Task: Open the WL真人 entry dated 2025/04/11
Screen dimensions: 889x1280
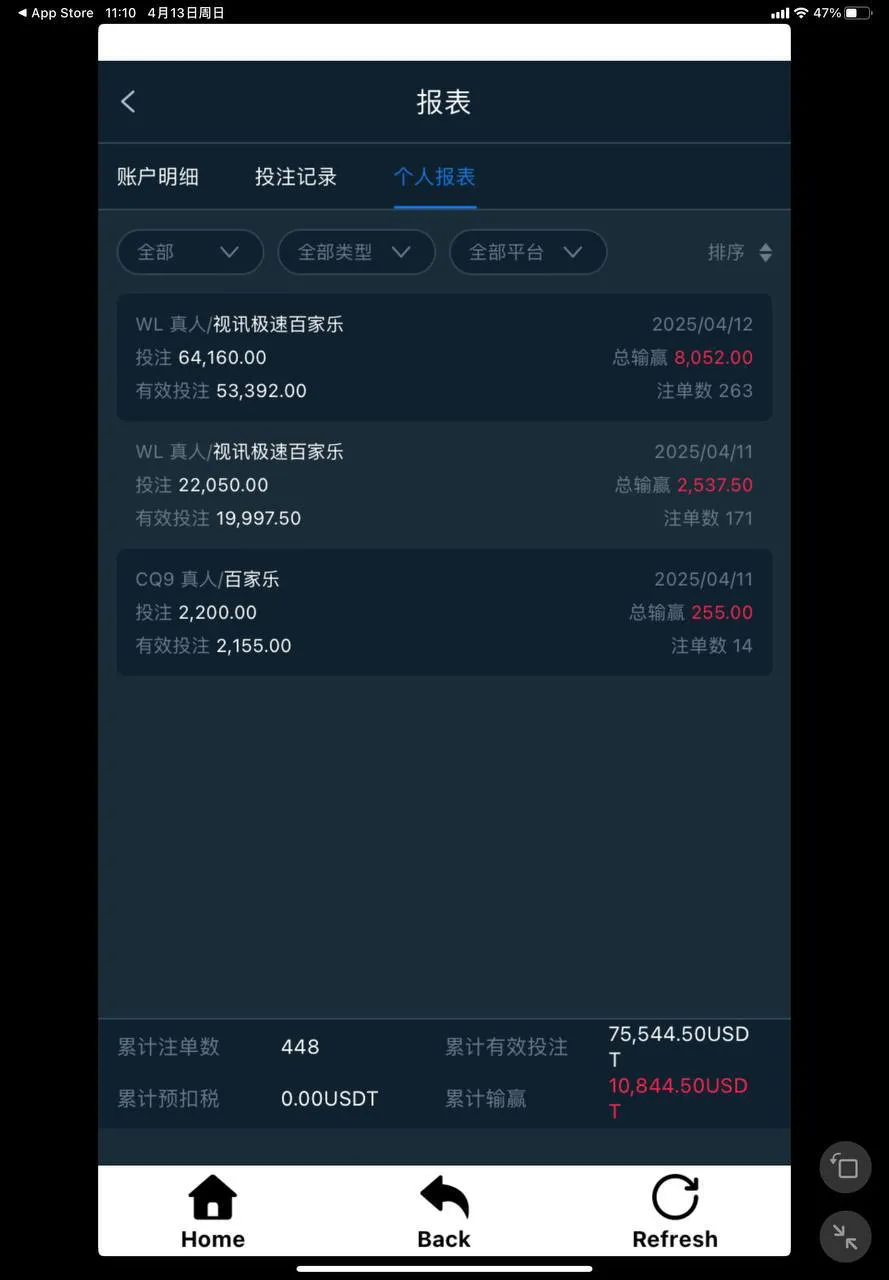Action: tap(444, 483)
